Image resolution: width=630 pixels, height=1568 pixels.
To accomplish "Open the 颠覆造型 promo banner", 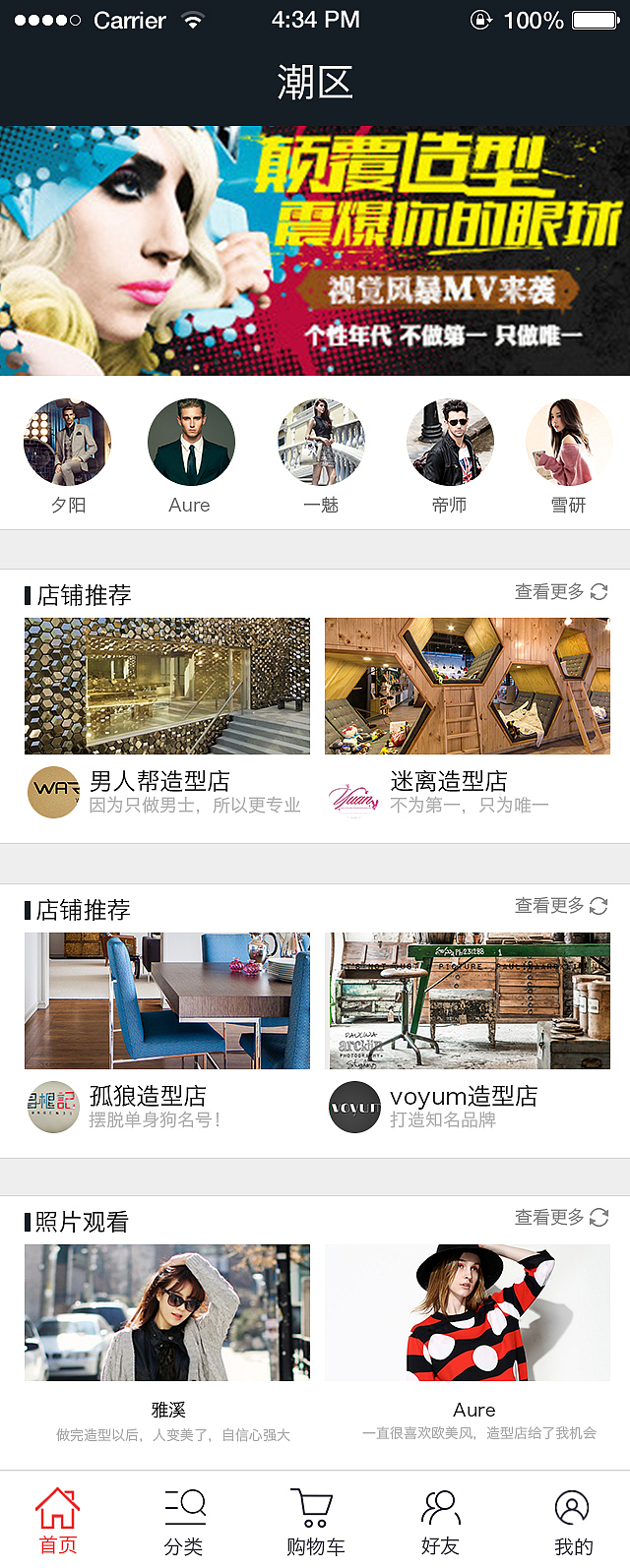I will tap(315, 251).
